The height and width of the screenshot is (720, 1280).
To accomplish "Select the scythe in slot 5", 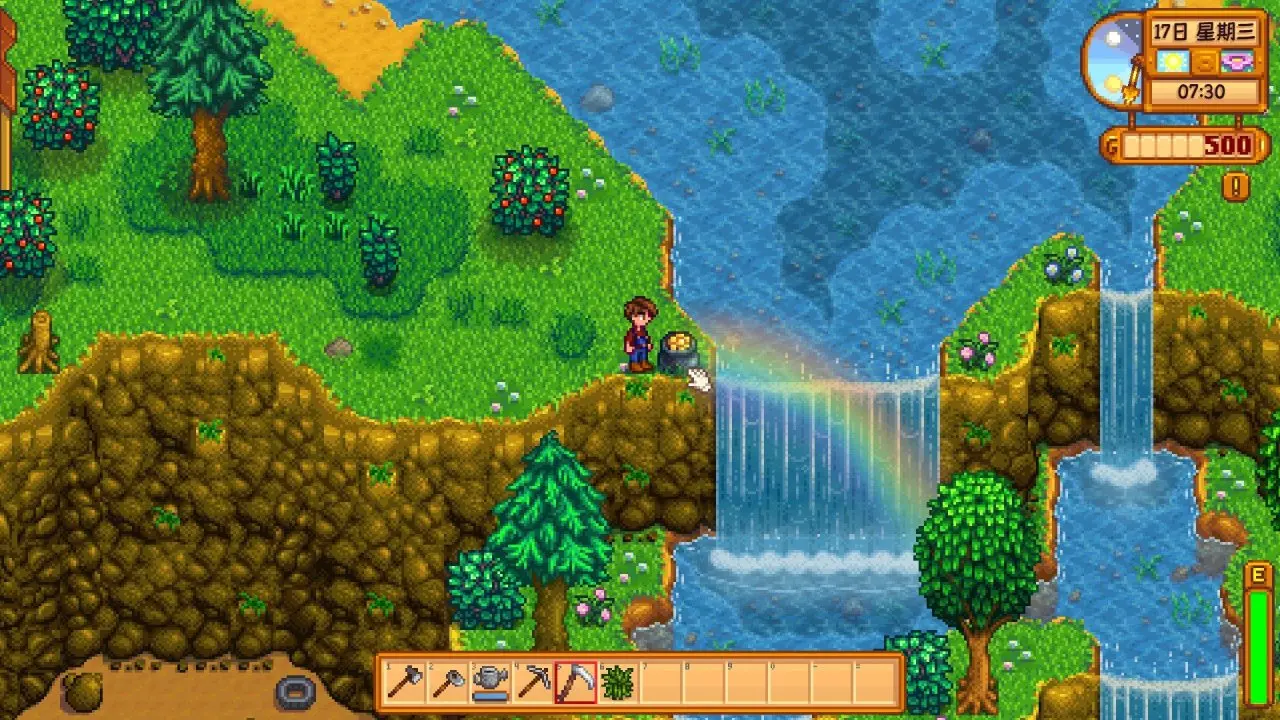I will click(x=576, y=683).
